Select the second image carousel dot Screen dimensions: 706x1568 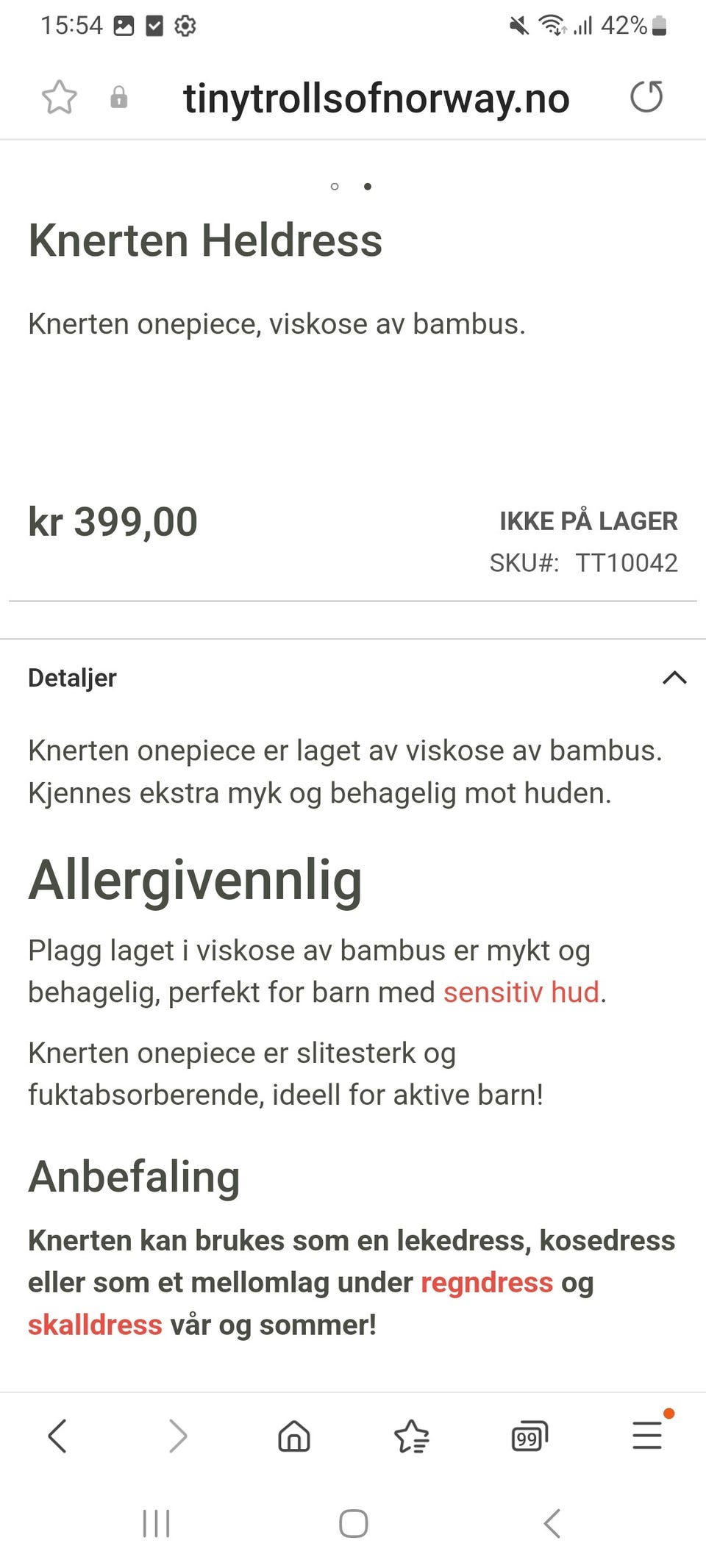368,187
